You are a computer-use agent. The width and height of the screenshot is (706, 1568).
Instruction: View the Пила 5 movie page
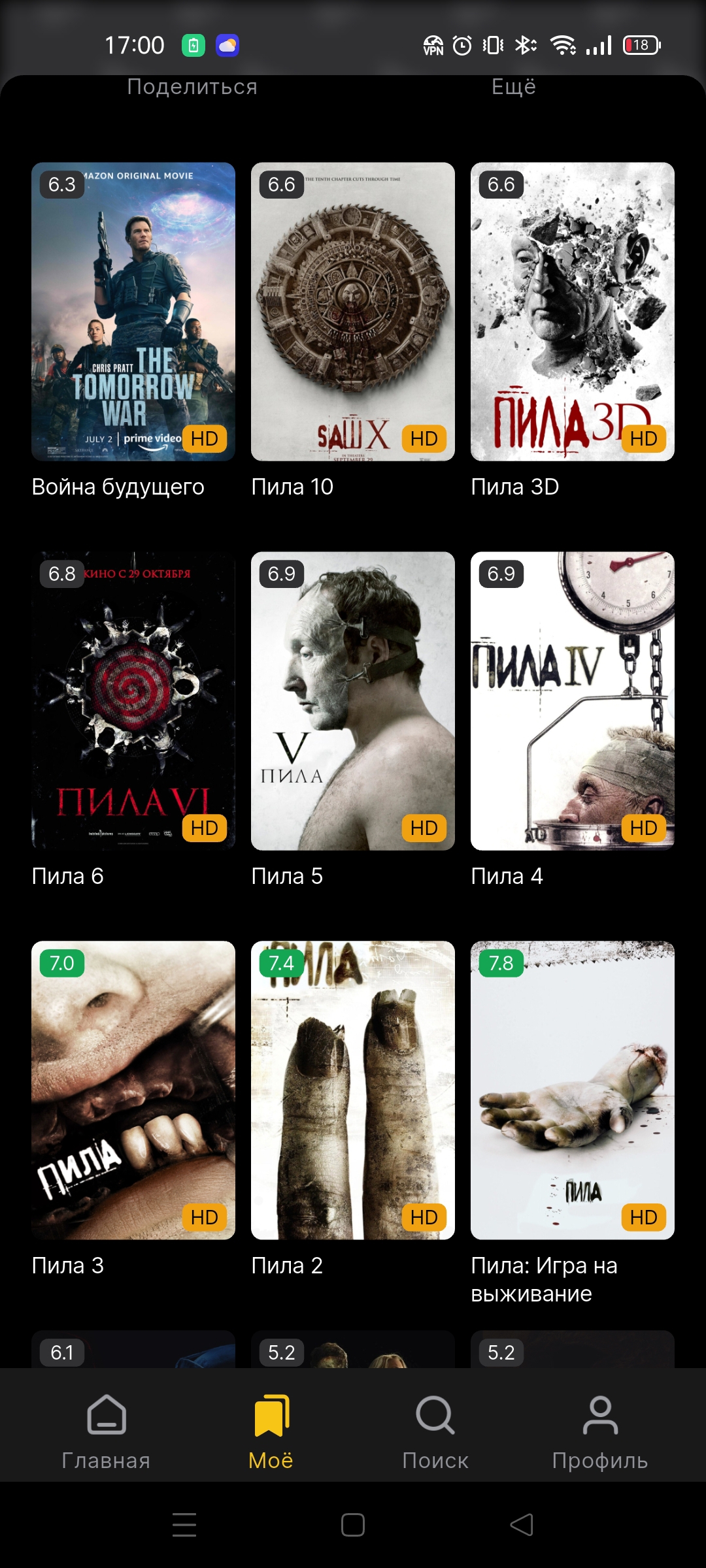pyautogui.click(x=353, y=701)
